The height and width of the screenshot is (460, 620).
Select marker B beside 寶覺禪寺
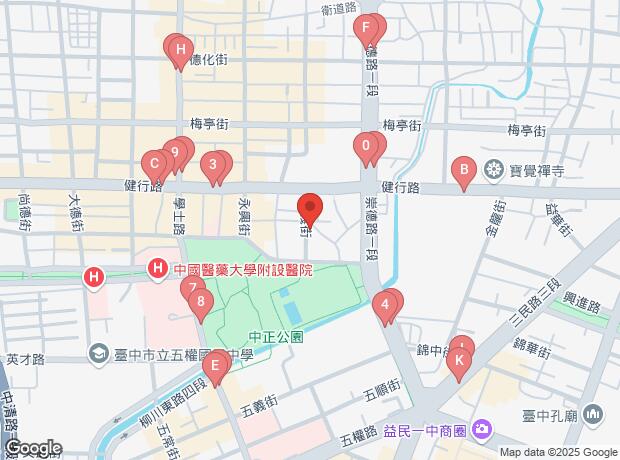pyautogui.click(x=463, y=170)
